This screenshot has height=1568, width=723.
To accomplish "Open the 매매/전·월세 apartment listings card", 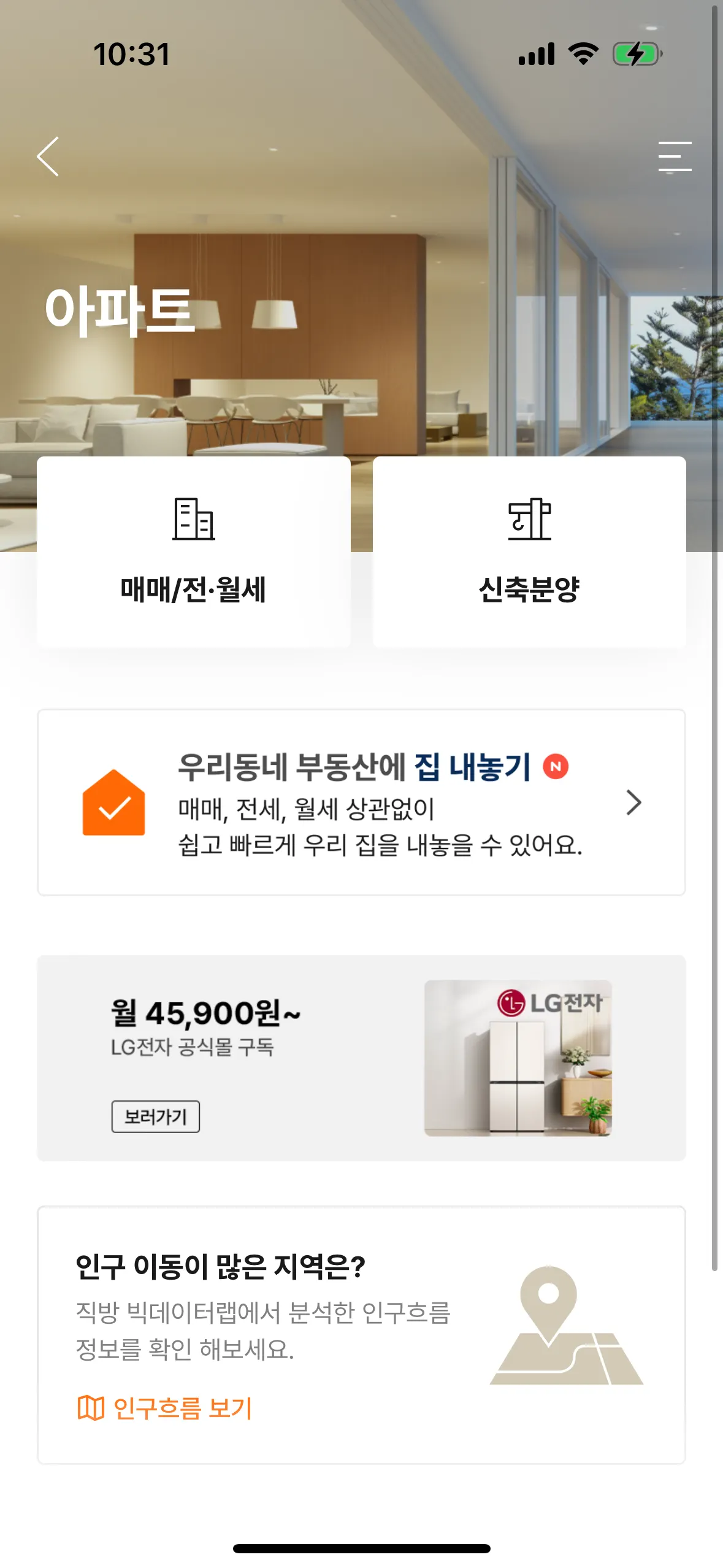I will coord(193,551).
